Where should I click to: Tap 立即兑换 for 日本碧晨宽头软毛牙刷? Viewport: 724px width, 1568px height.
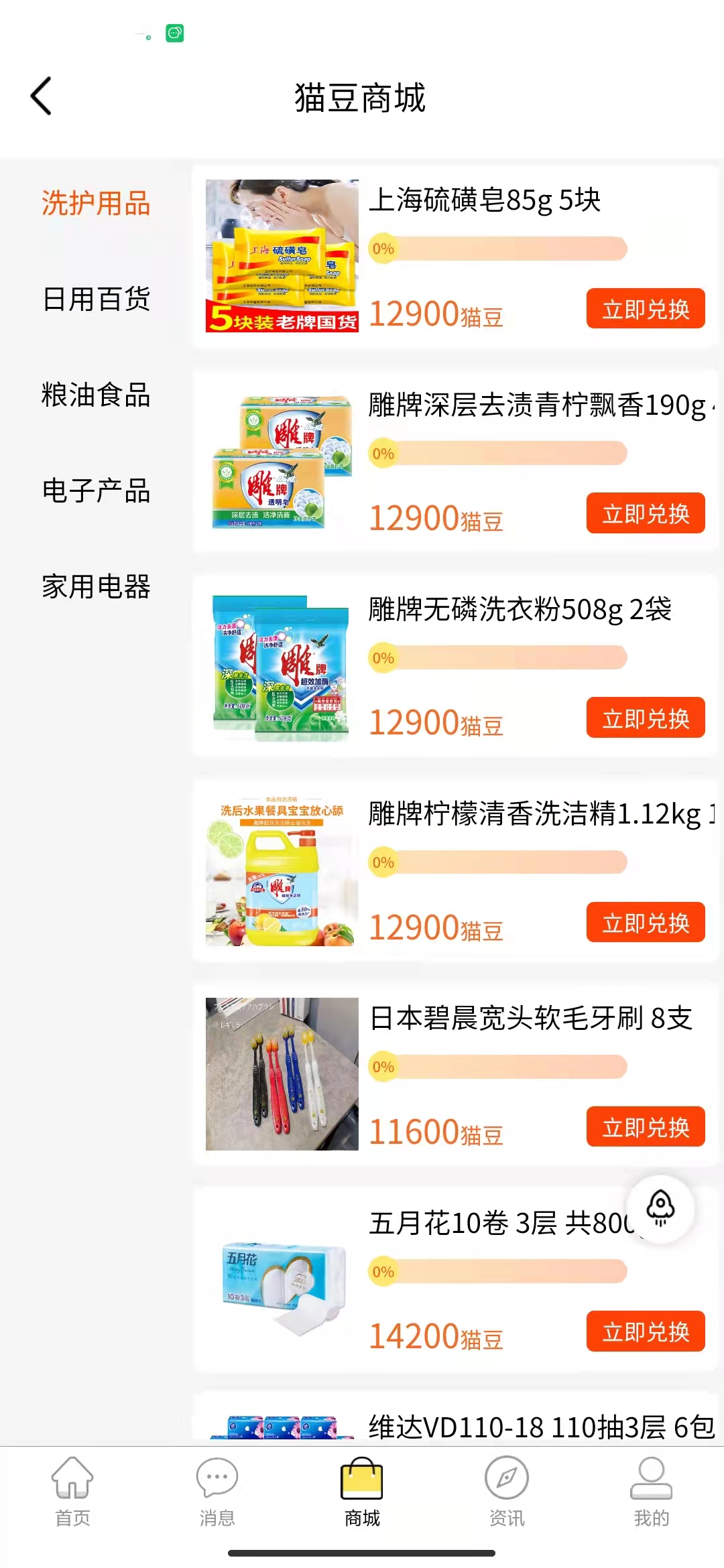point(646,1126)
